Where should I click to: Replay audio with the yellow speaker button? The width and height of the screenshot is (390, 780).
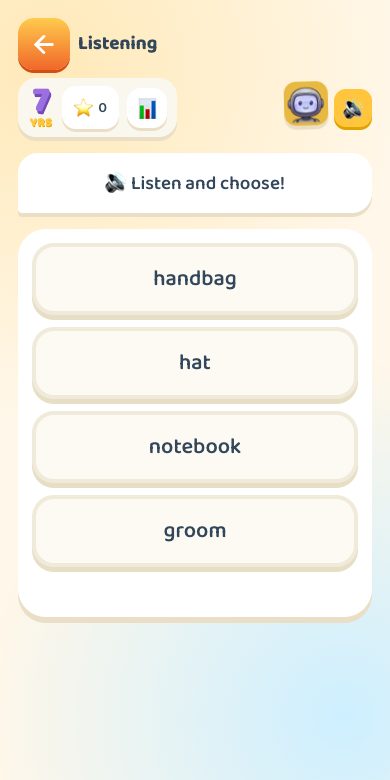pos(353,109)
